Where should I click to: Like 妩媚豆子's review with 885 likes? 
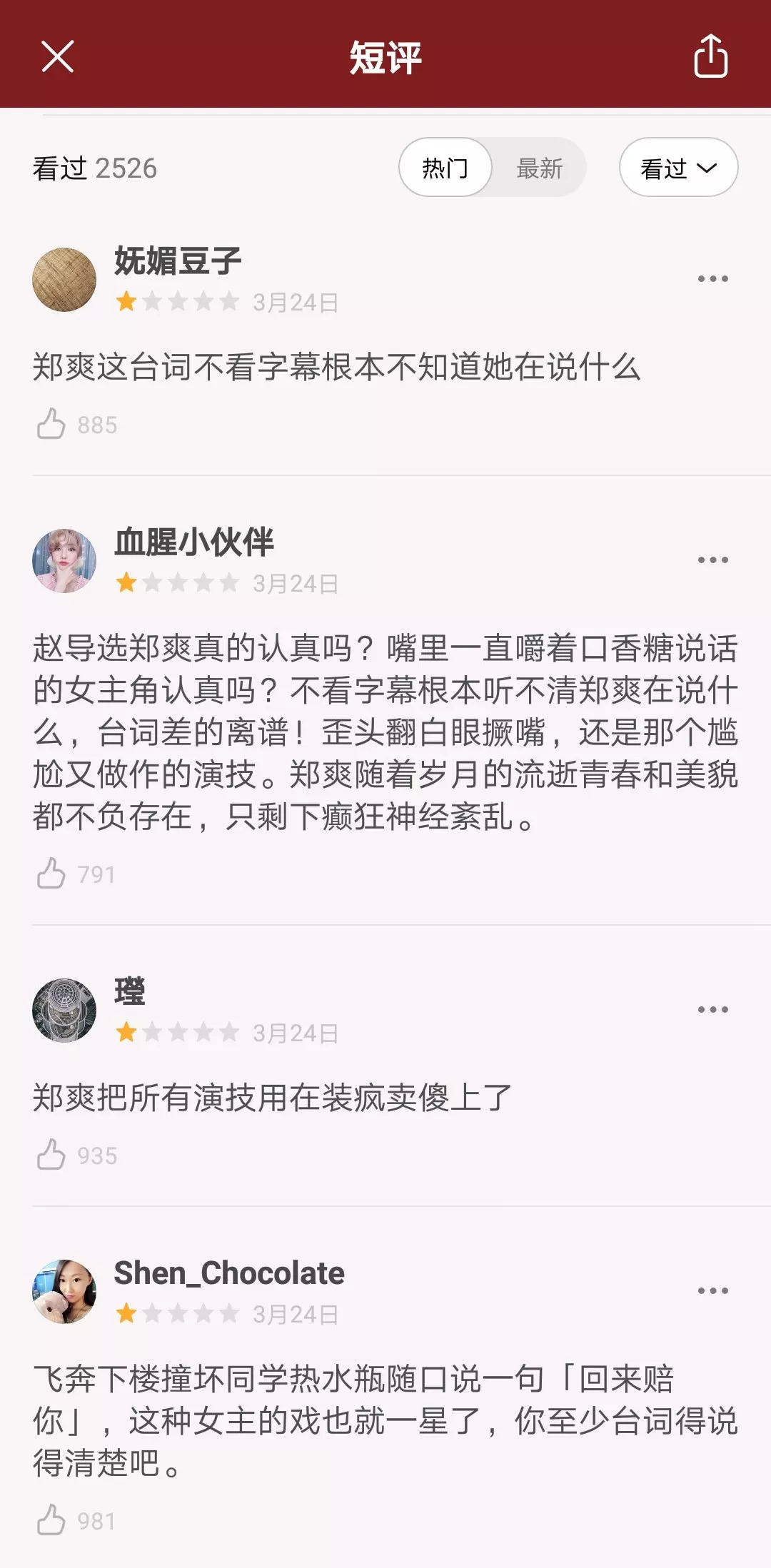51,424
